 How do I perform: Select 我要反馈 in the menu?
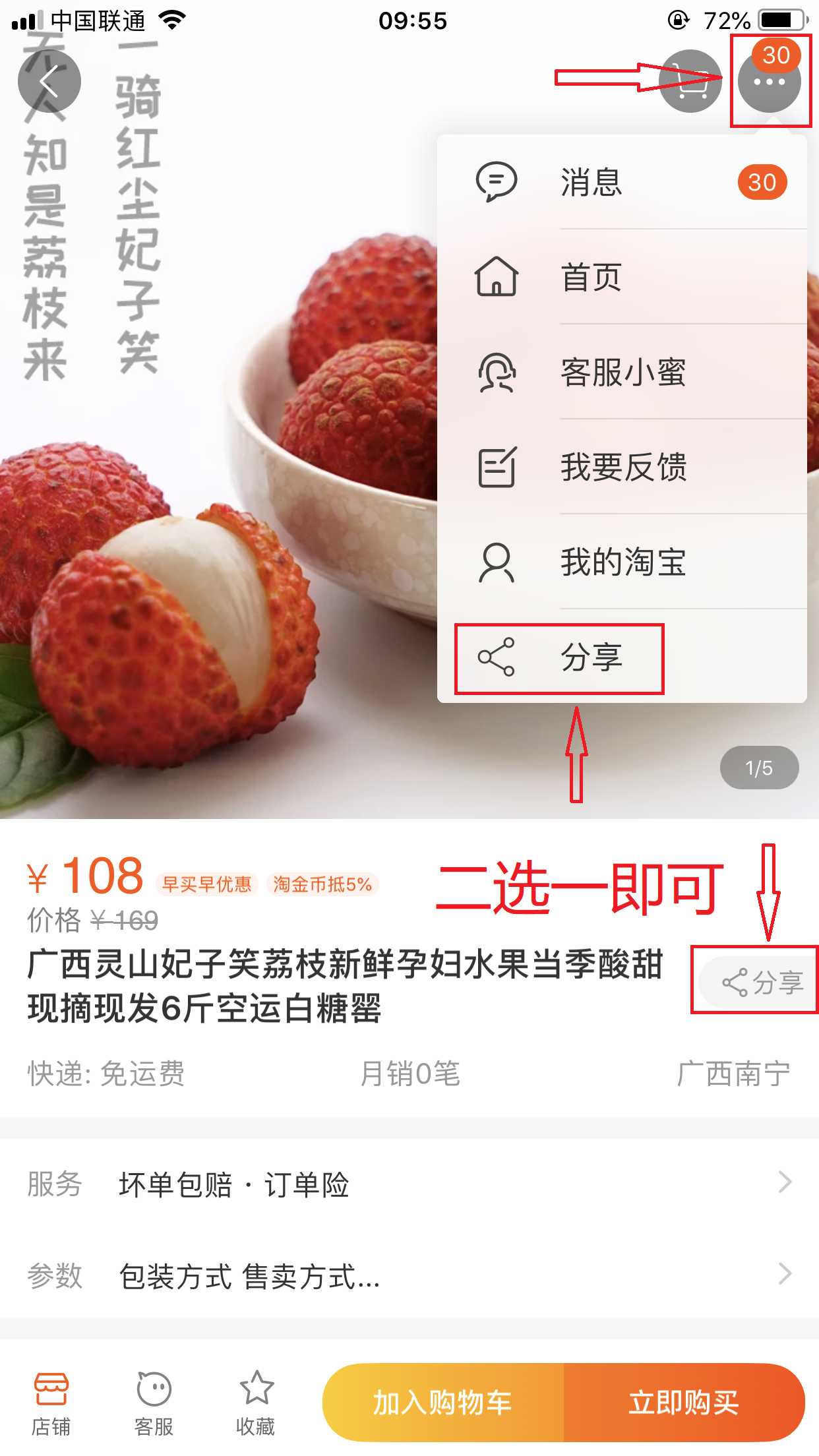(622, 467)
